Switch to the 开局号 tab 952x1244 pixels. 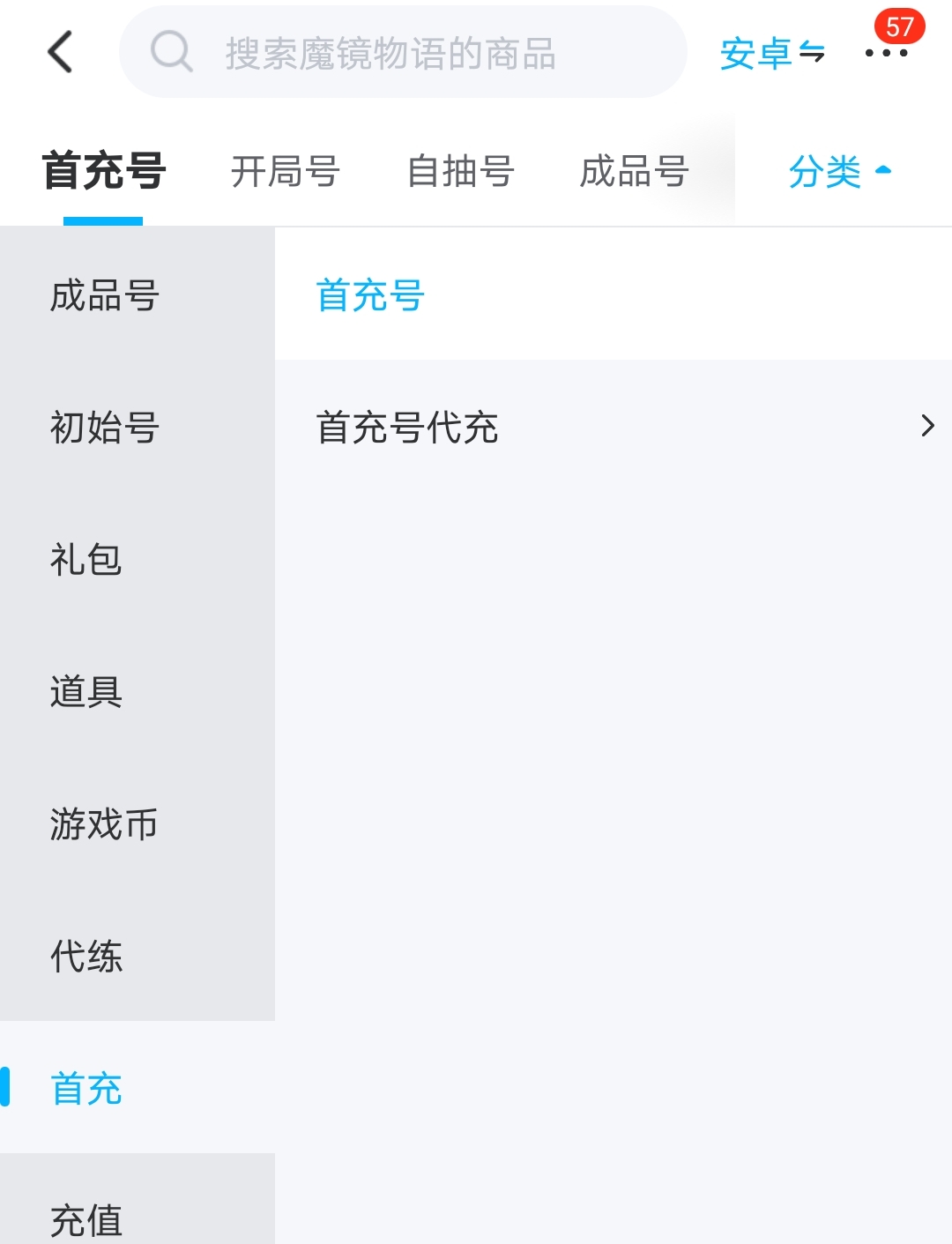[x=285, y=171]
